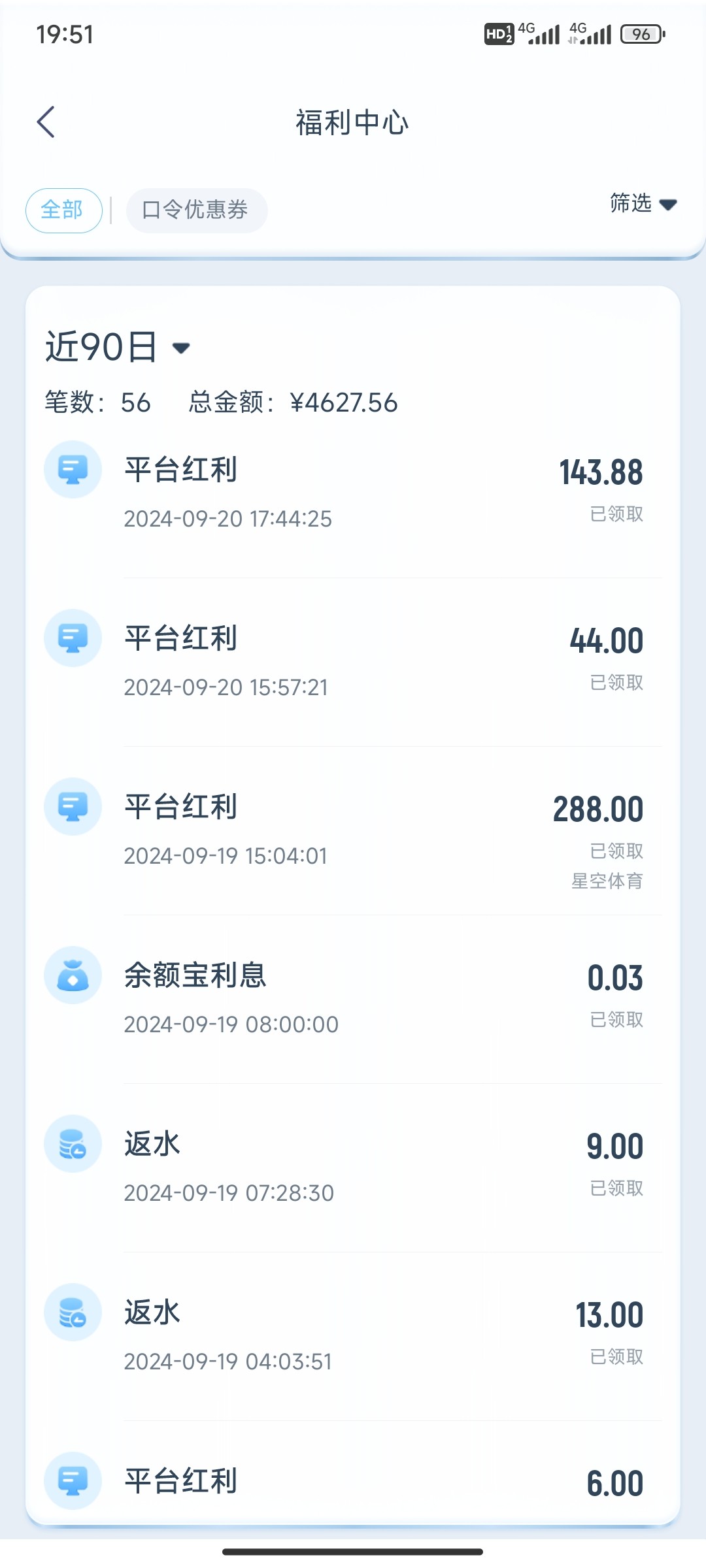
Task: Click the back arrow at top left
Action: pyautogui.click(x=46, y=122)
